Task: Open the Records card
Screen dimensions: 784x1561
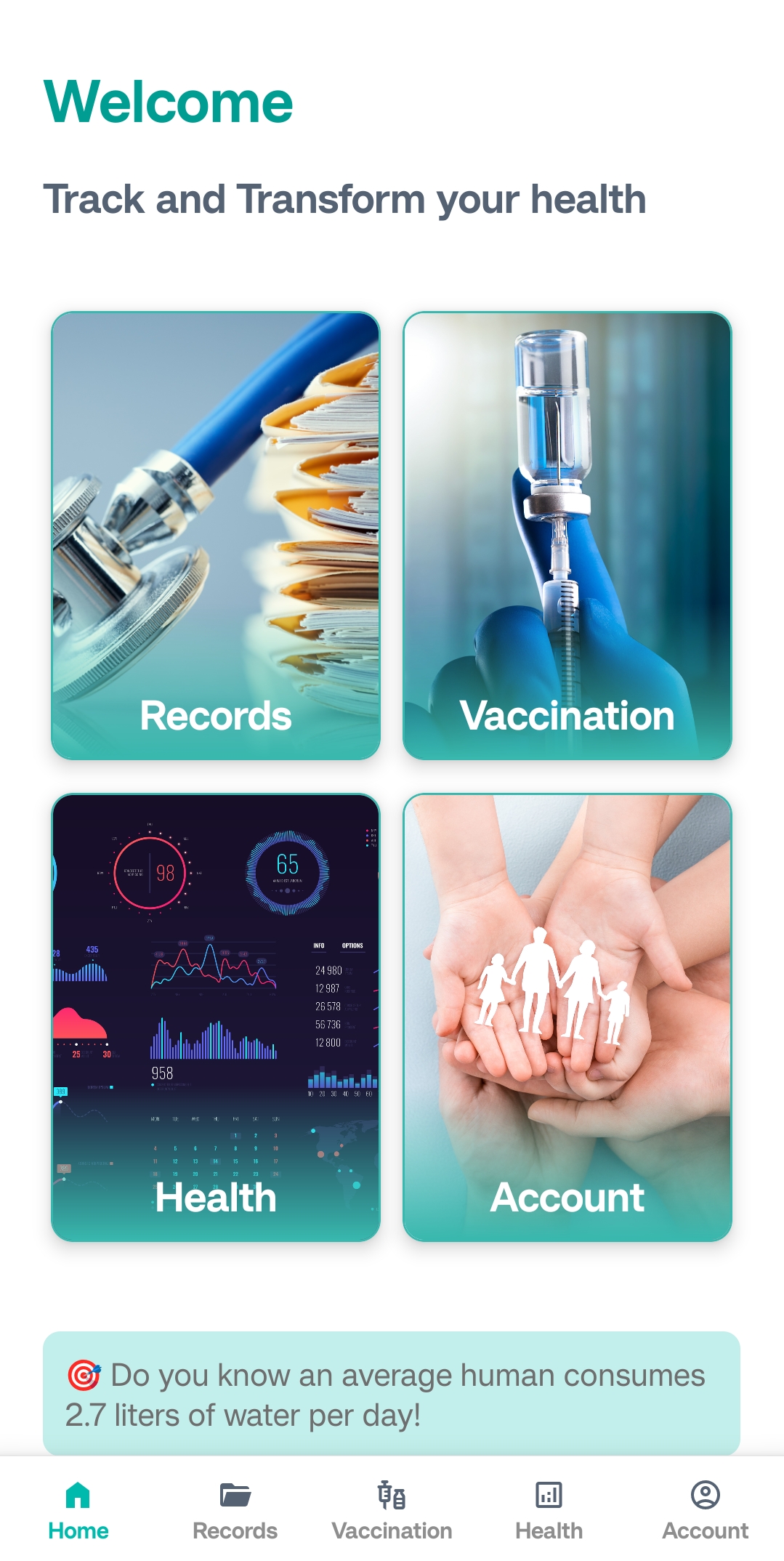Action: (216, 536)
